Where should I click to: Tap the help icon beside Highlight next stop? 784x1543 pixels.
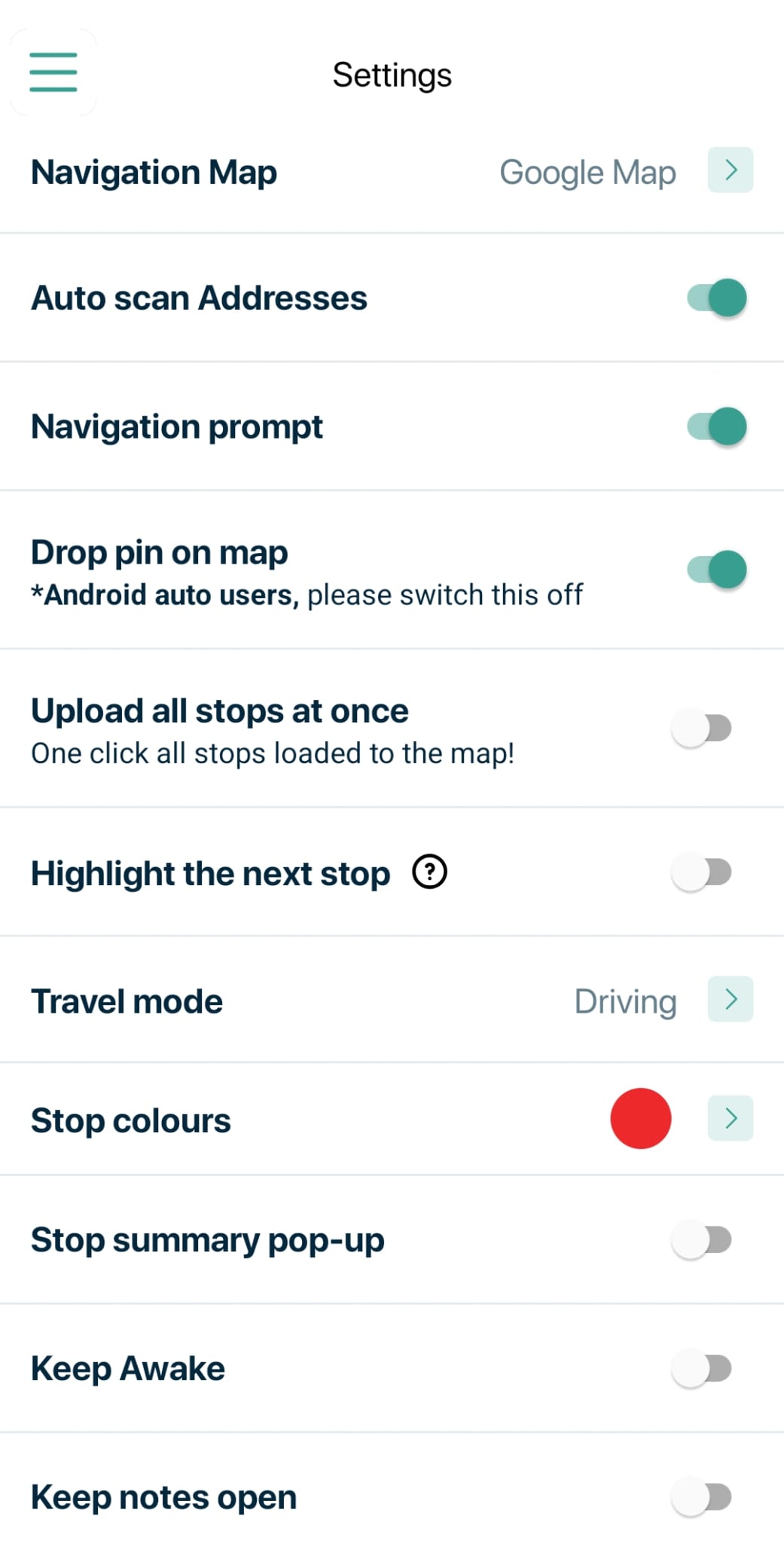(x=429, y=872)
